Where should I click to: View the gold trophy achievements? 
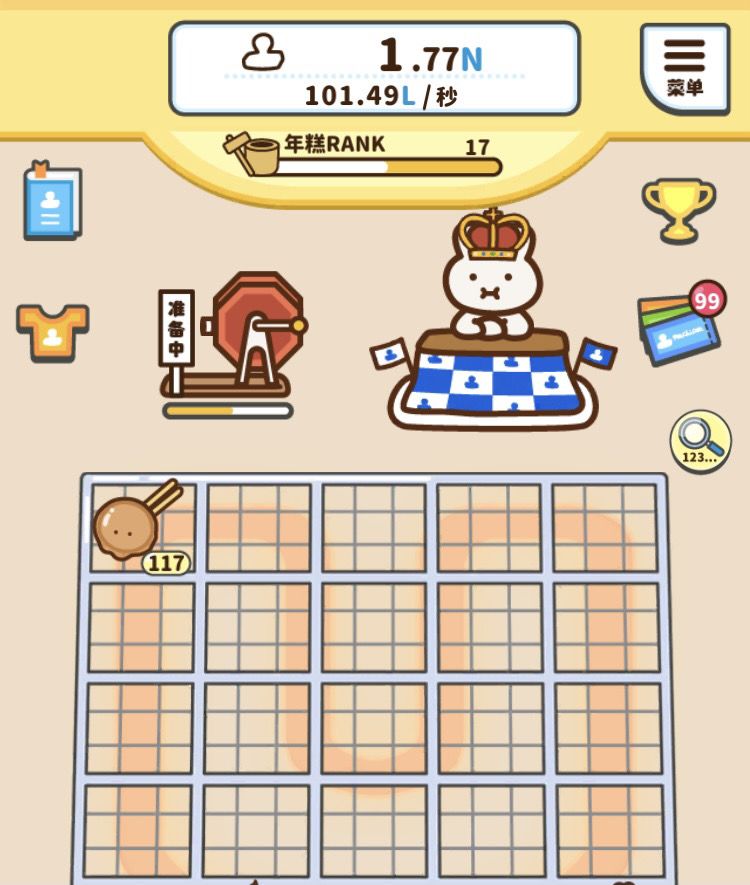click(678, 208)
